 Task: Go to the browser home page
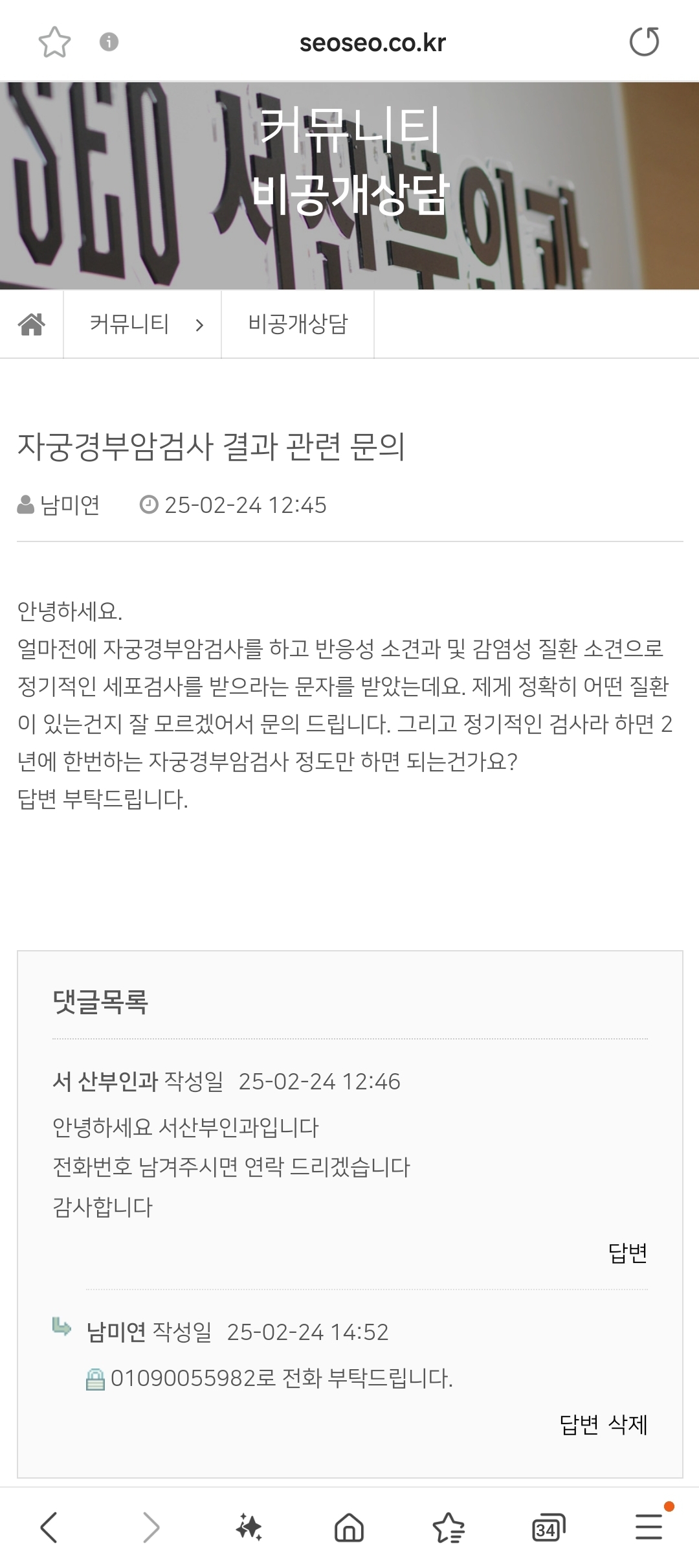[x=349, y=1528]
